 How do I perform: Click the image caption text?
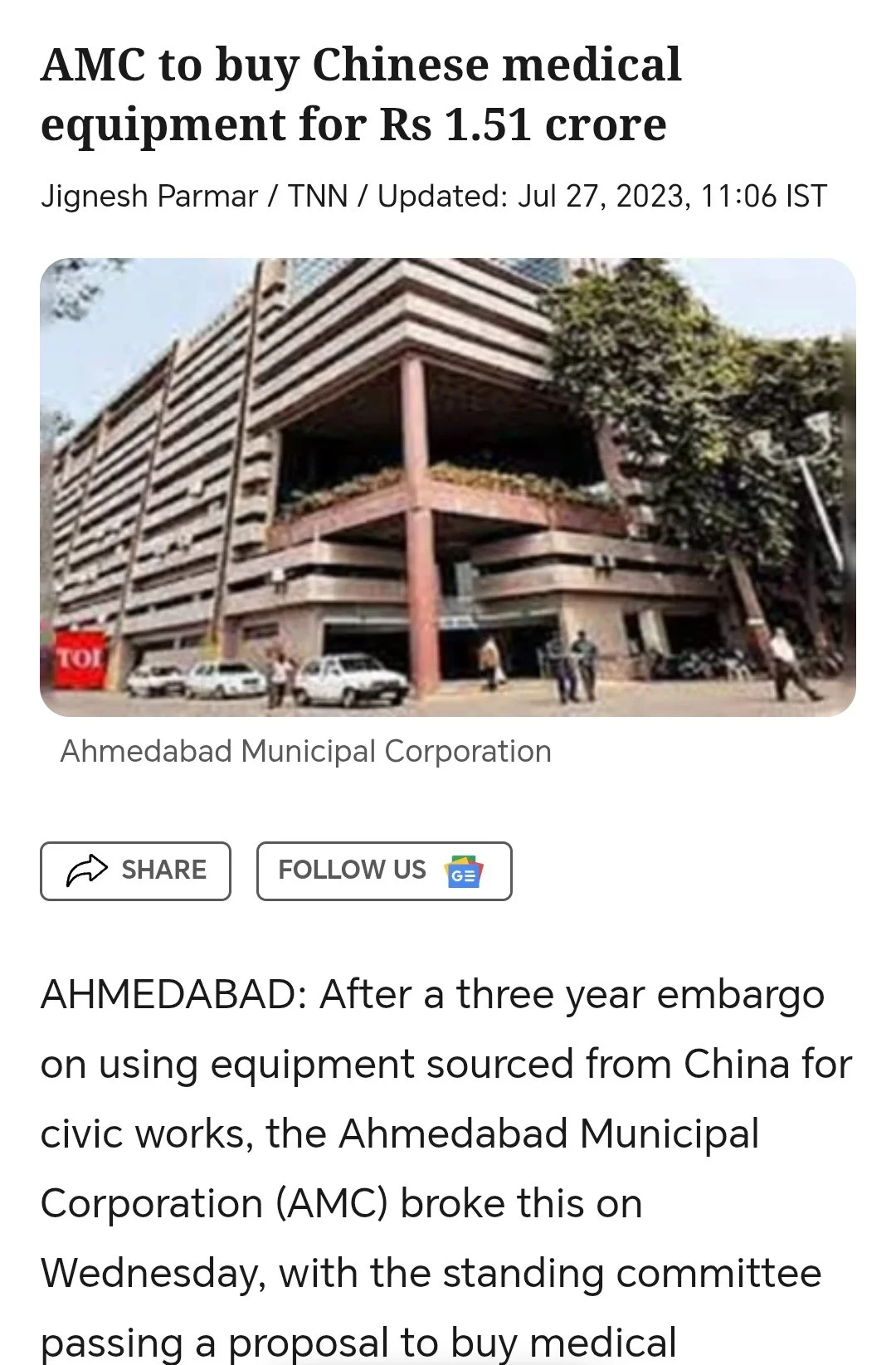[304, 751]
